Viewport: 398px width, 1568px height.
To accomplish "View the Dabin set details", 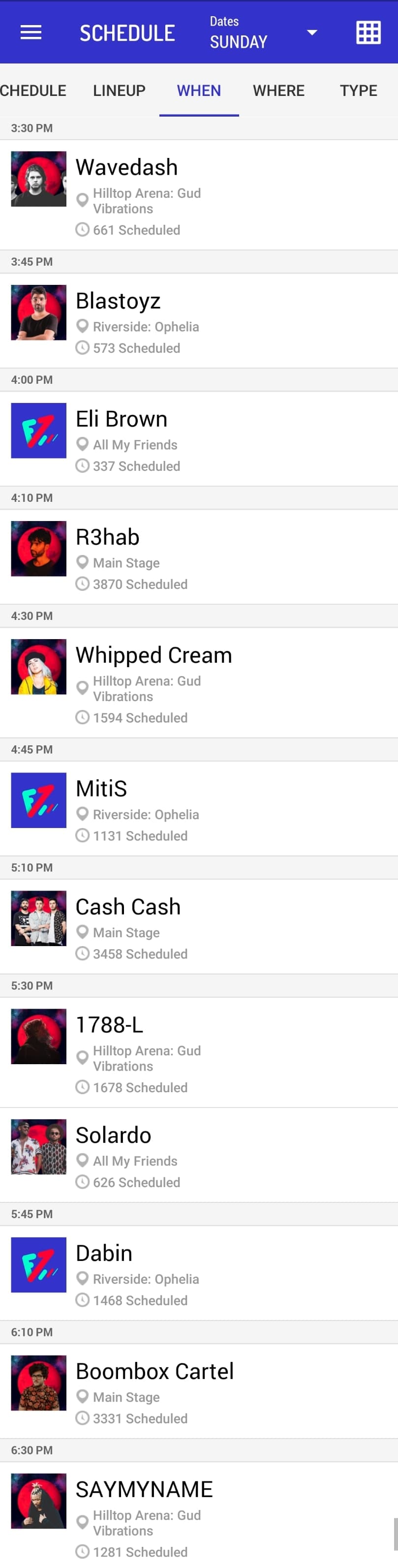I will coord(198,1272).
